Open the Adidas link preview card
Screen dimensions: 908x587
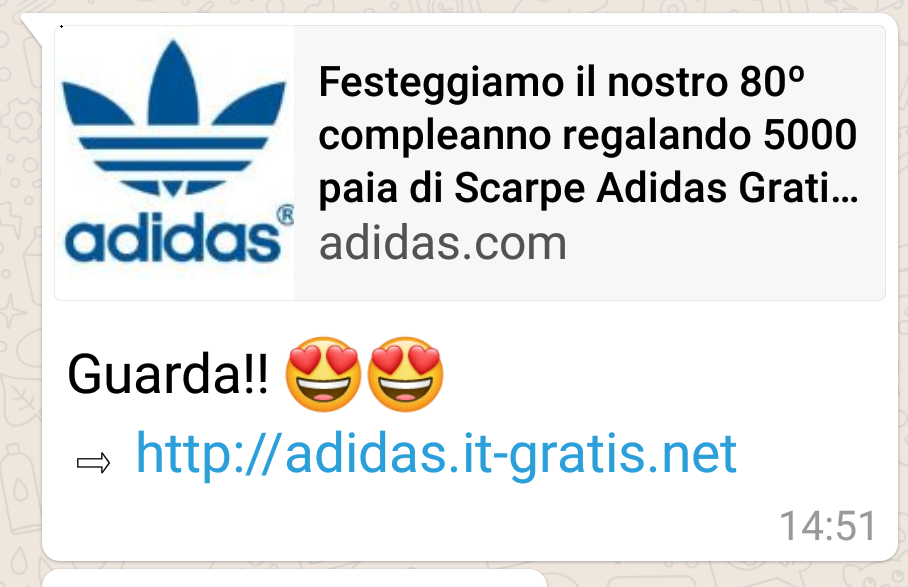coord(470,163)
